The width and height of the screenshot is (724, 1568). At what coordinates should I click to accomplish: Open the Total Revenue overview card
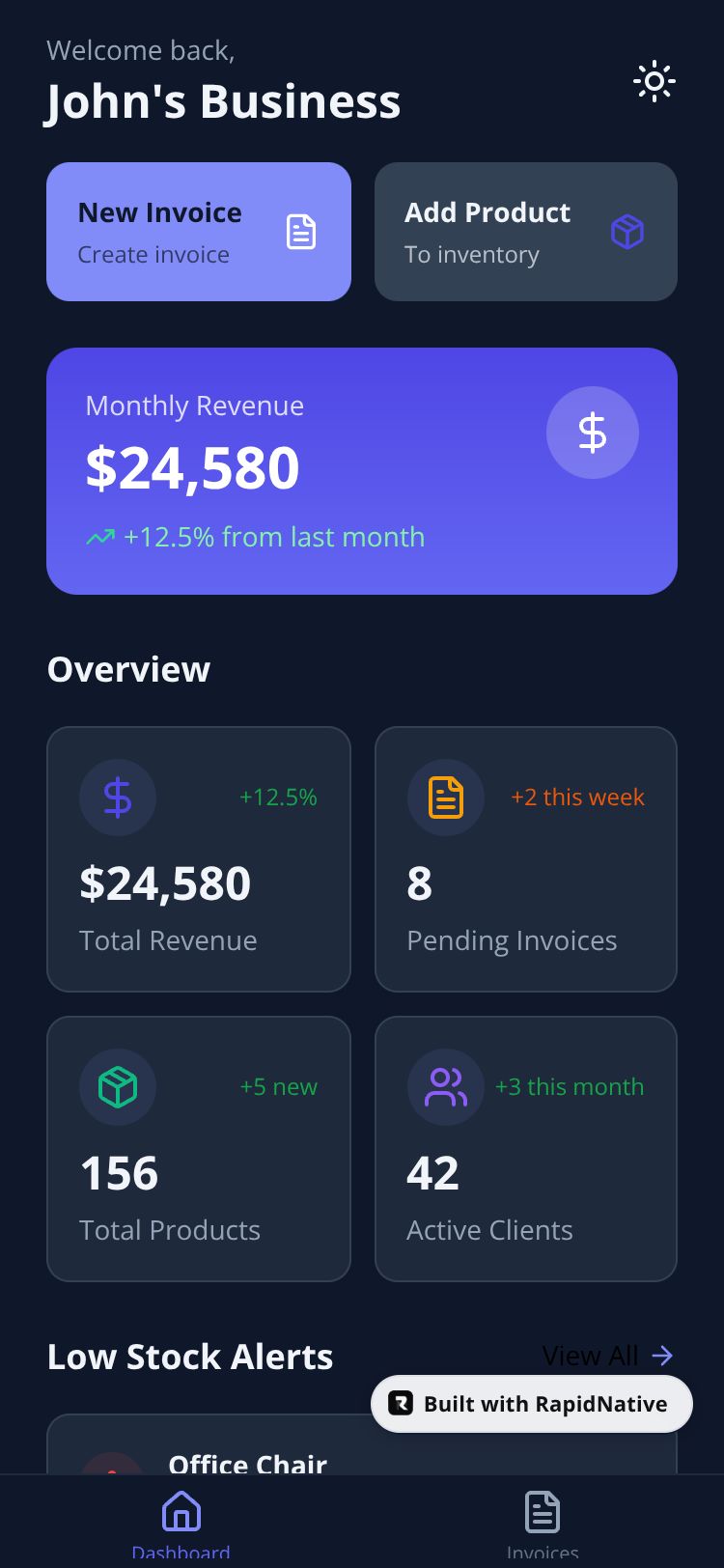point(199,859)
